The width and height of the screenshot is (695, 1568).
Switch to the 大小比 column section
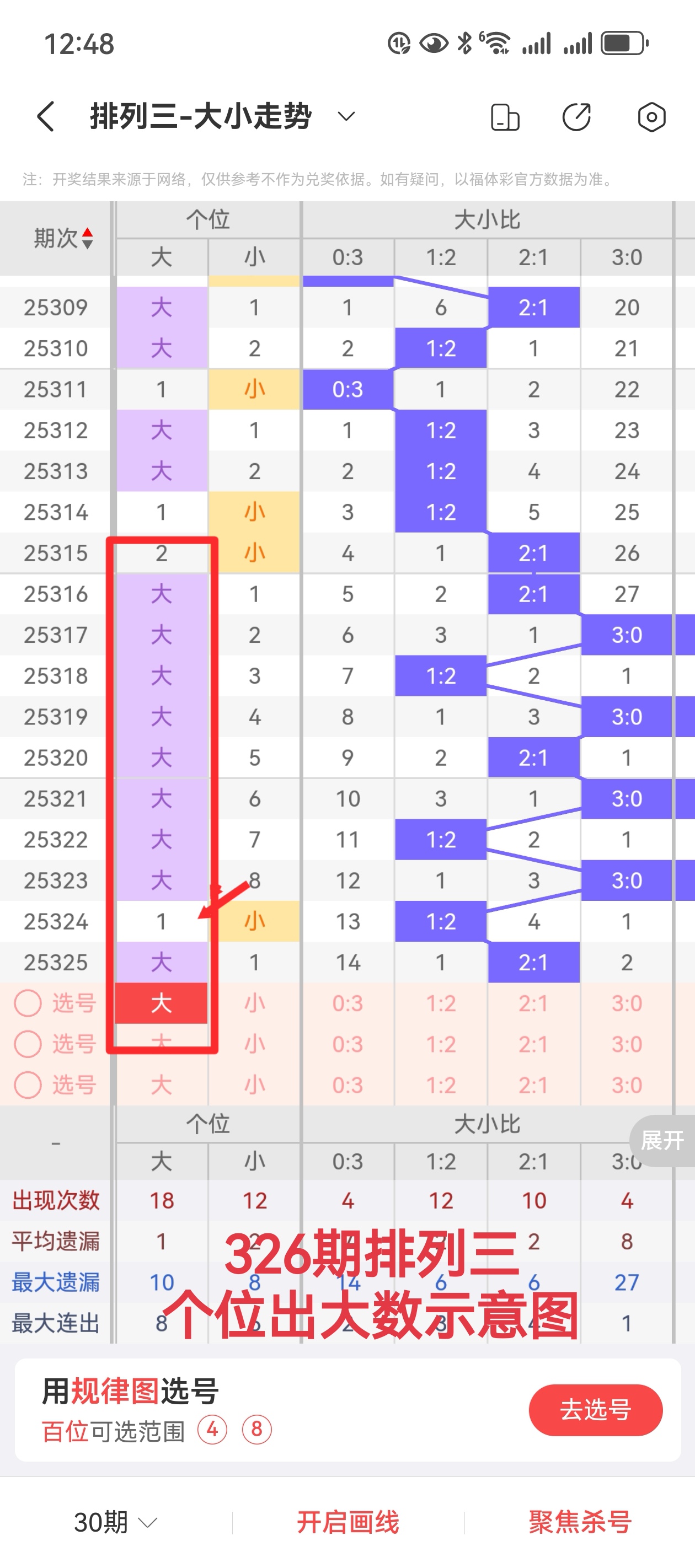click(x=487, y=220)
